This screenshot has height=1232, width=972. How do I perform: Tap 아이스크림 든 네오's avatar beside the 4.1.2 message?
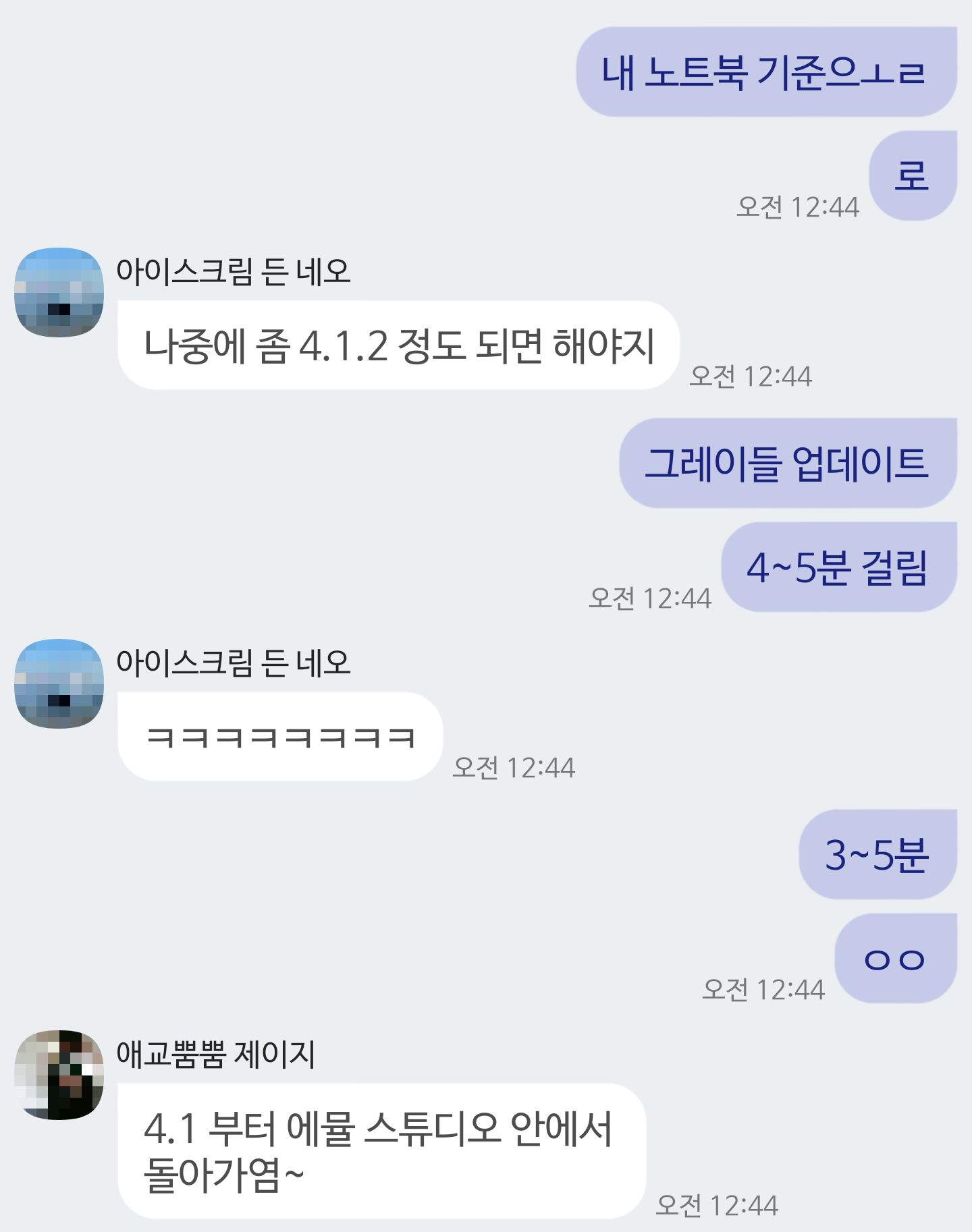(59, 292)
